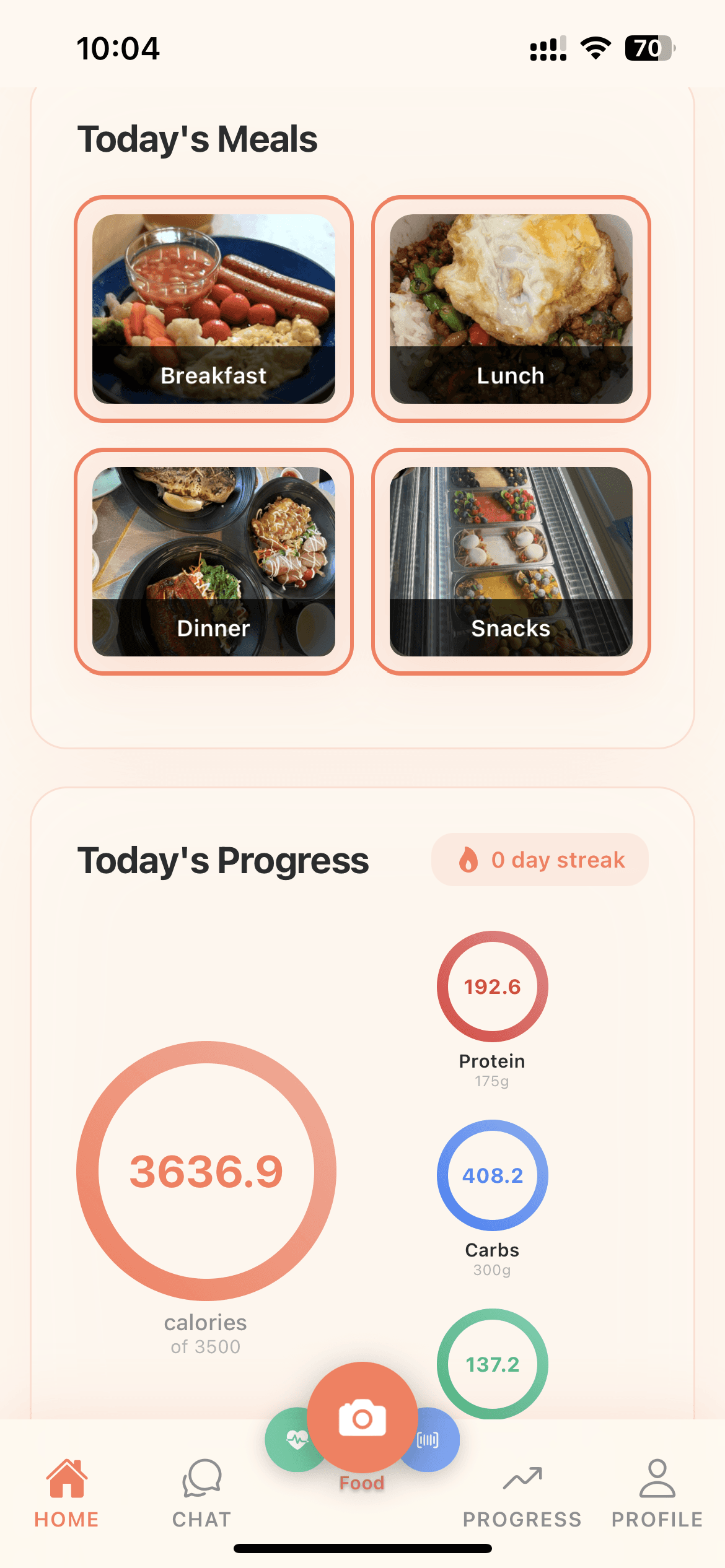Image resolution: width=725 pixels, height=1568 pixels.
Task: Tap the Carbs progress ring
Action: click(492, 1175)
